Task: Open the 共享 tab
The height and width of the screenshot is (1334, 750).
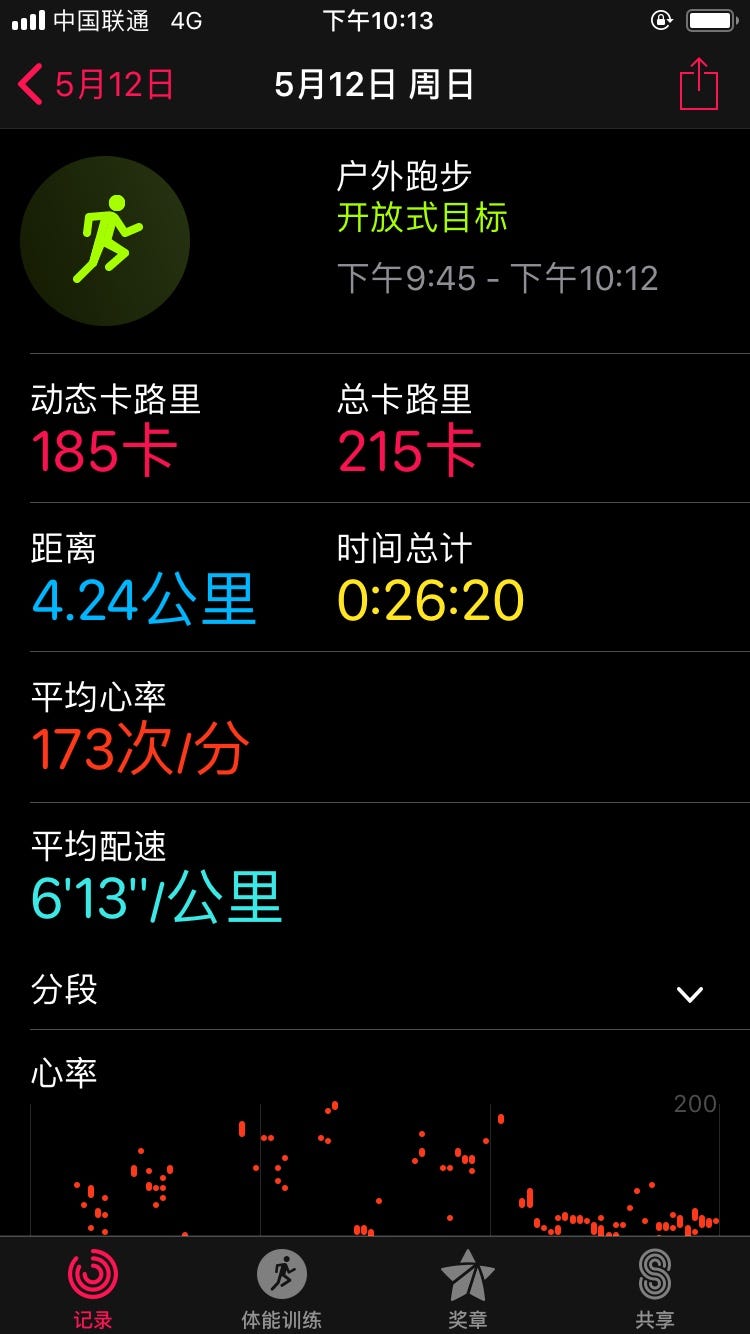Action: (x=655, y=1287)
